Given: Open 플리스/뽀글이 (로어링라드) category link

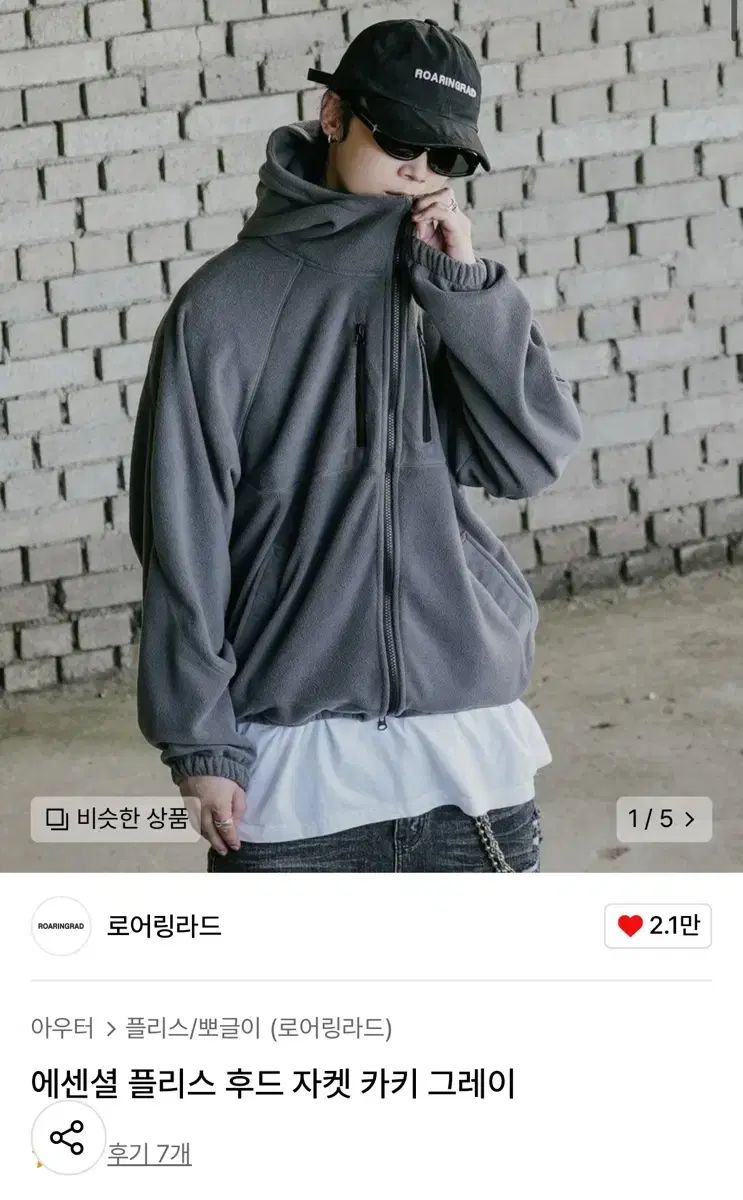Looking at the screenshot, I should 258,1028.
